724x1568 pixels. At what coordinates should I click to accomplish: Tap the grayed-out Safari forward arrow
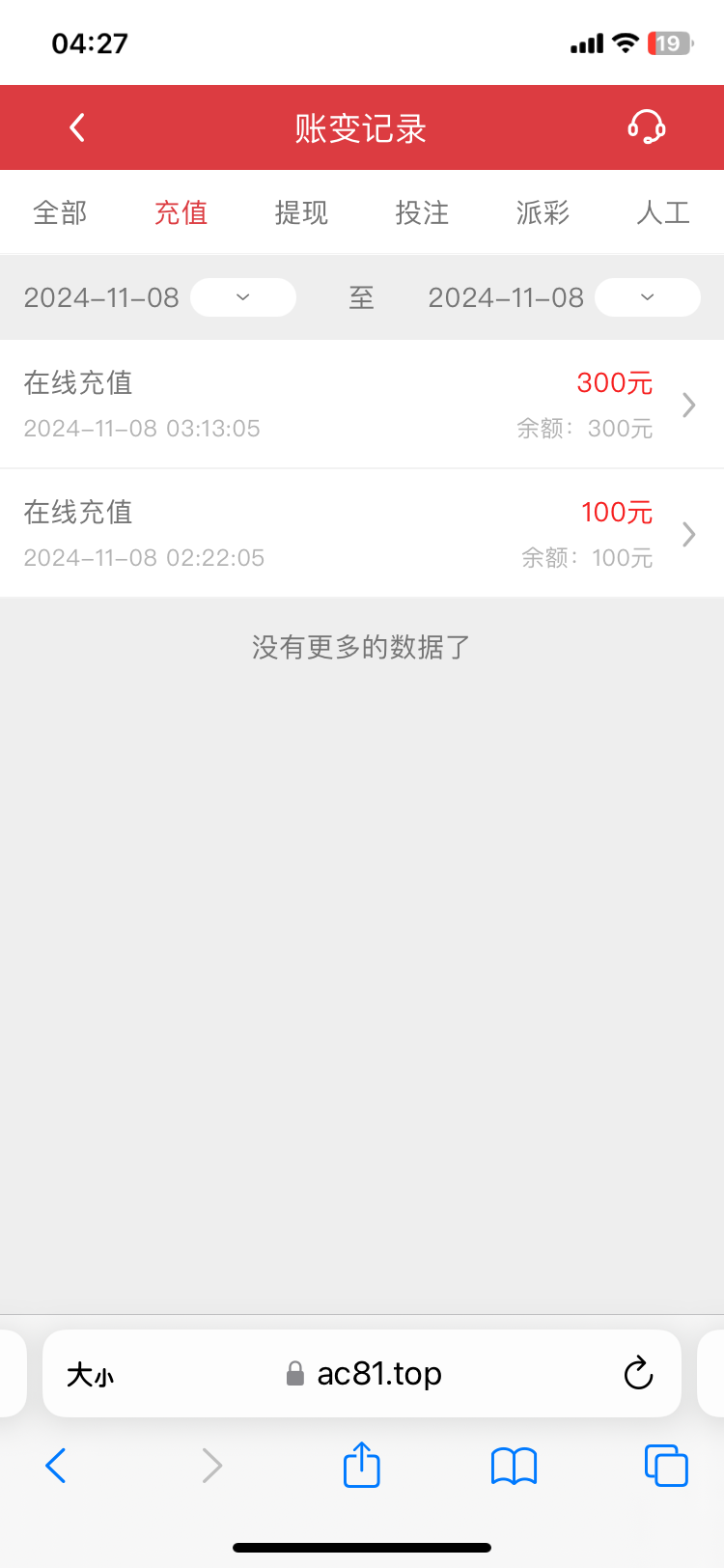[212, 1465]
